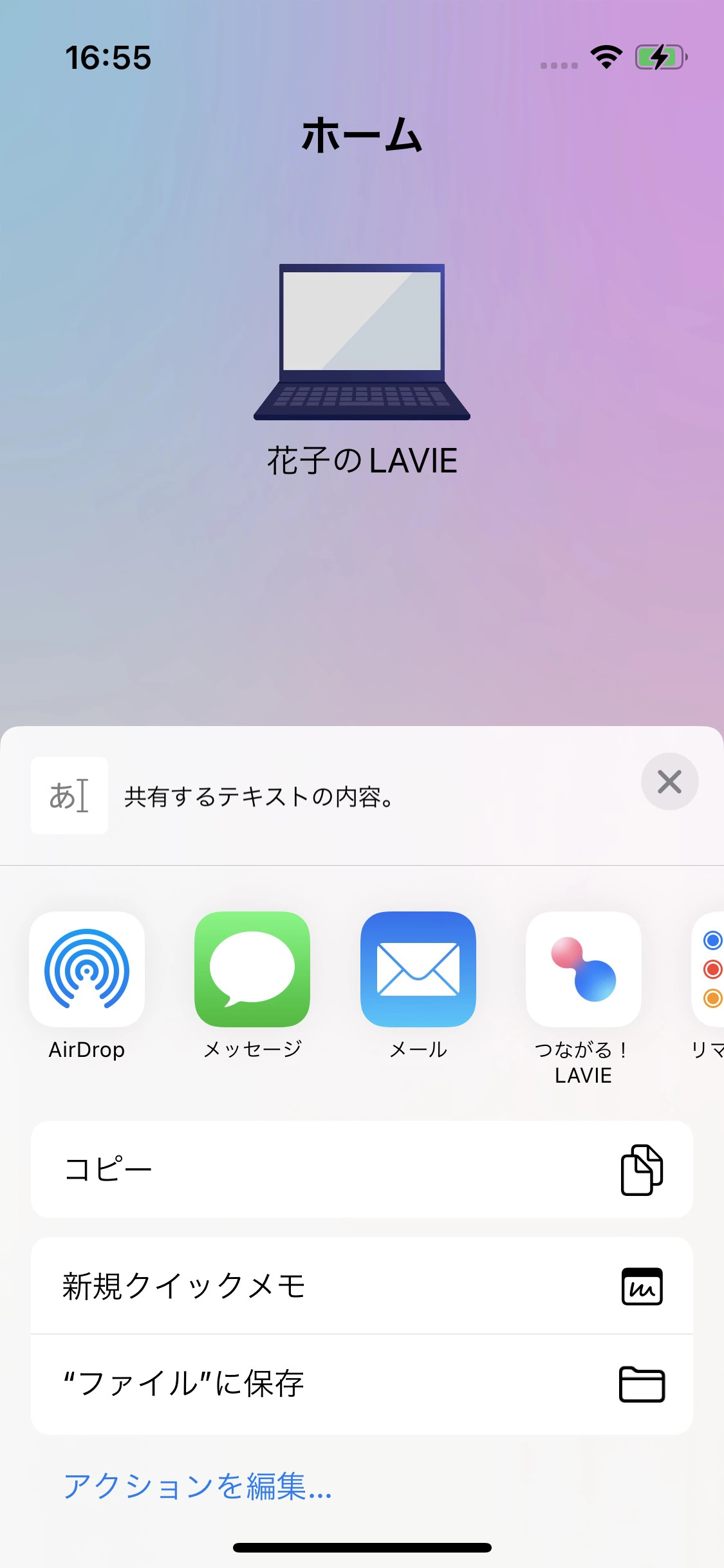Create 新規クイックメモ
724x1568 pixels.
(362, 1285)
